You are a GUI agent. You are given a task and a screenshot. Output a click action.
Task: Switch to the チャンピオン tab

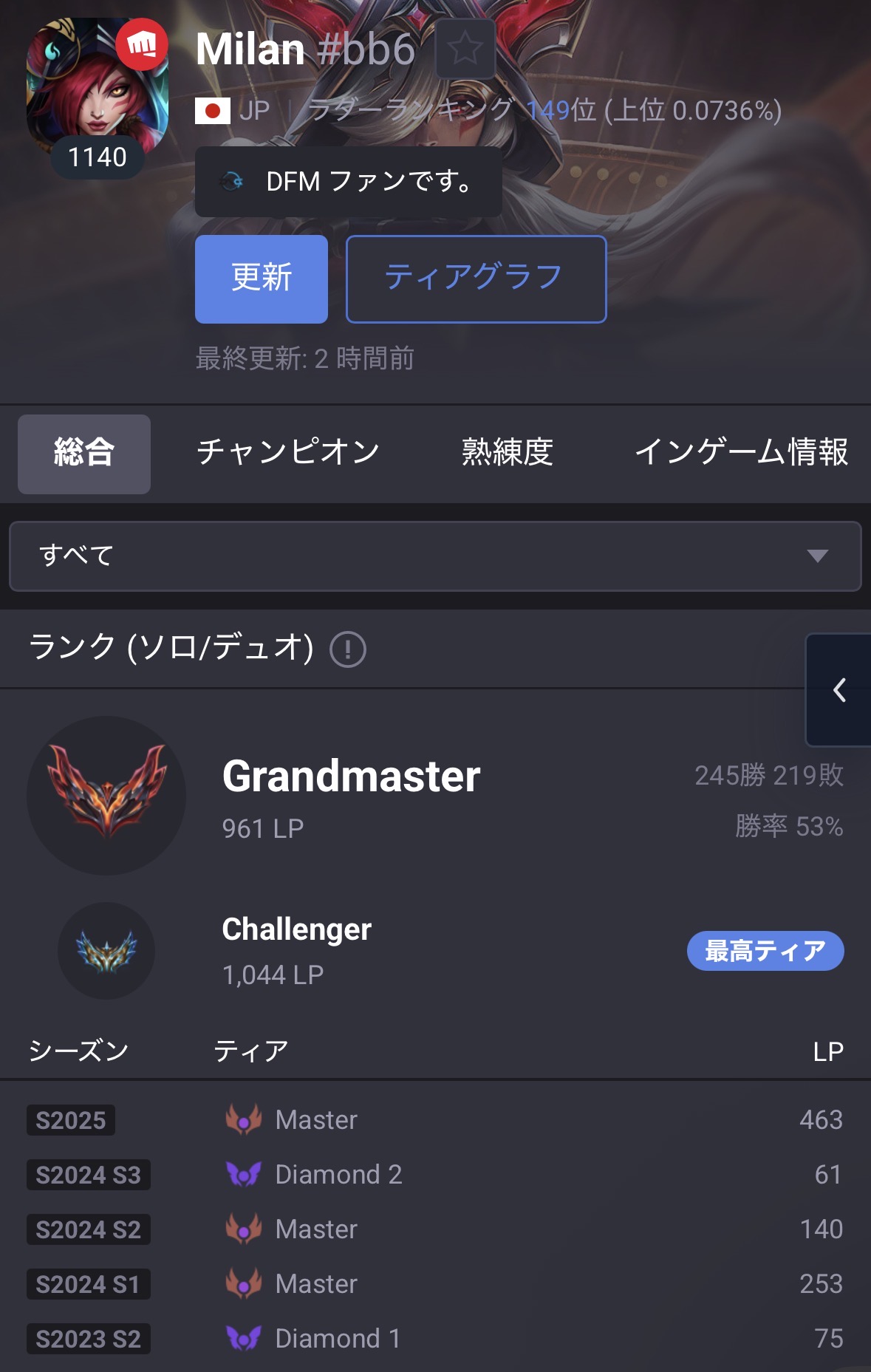tap(288, 453)
